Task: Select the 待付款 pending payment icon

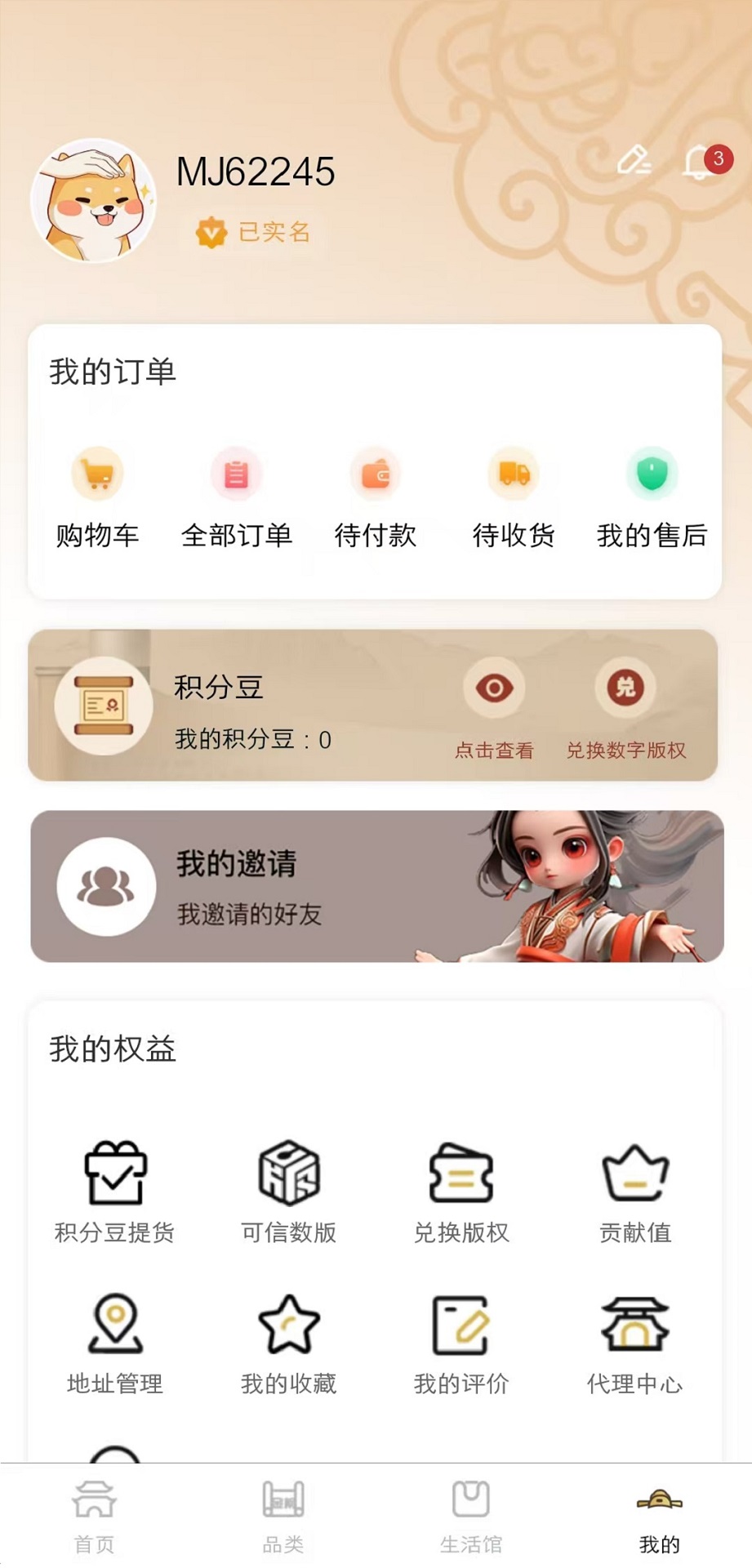Action: click(375, 474)
